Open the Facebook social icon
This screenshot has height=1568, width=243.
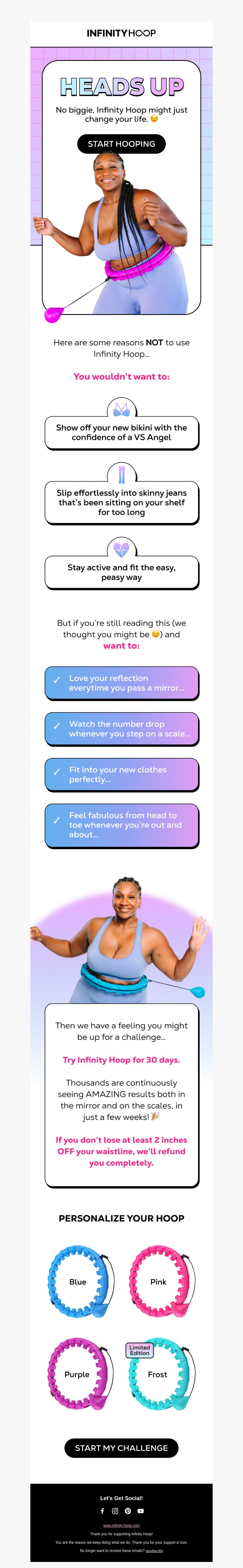[x=102, y=1511]
